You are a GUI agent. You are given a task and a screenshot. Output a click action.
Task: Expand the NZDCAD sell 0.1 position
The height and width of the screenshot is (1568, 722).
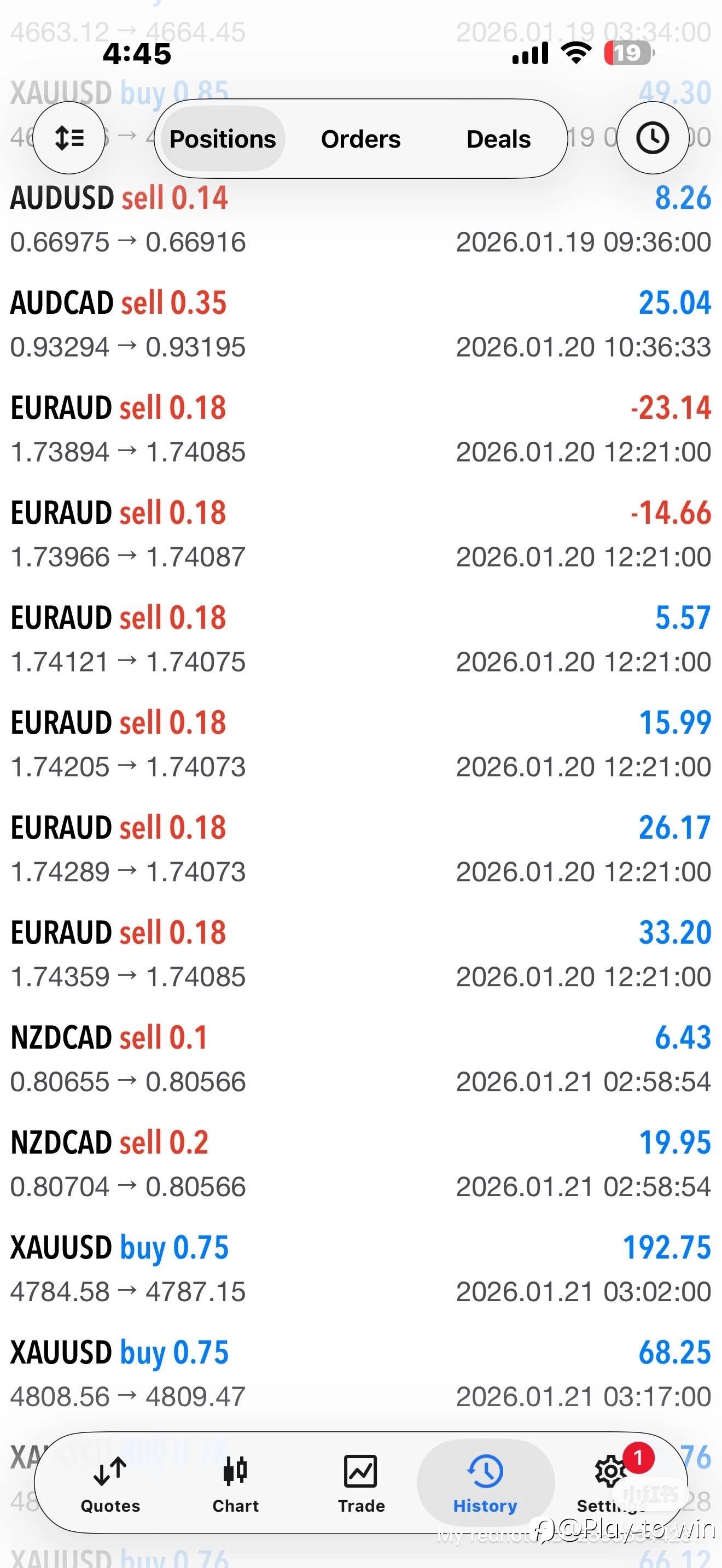click(360, 1059)
